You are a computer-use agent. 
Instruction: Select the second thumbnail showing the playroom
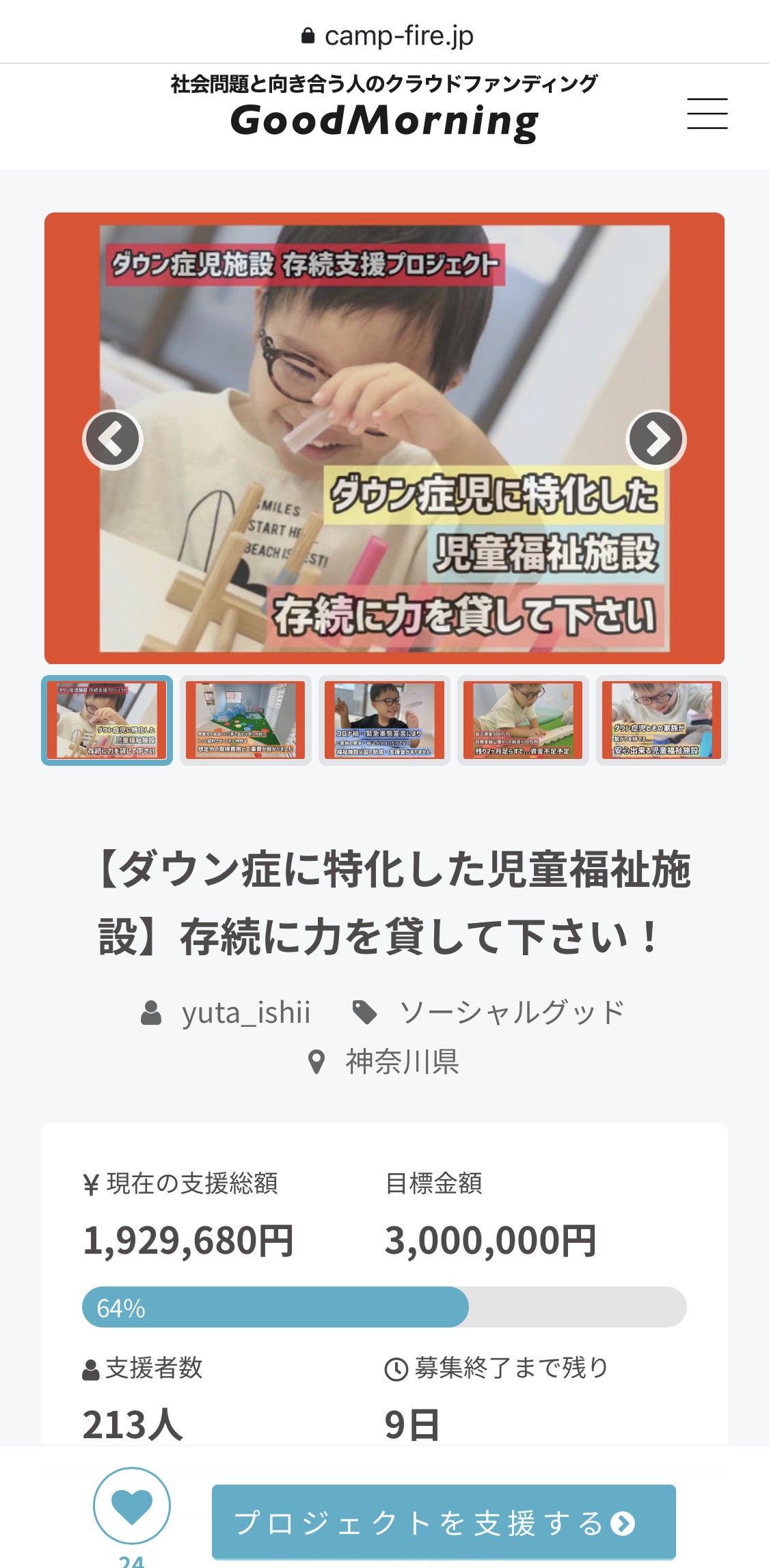245,720
